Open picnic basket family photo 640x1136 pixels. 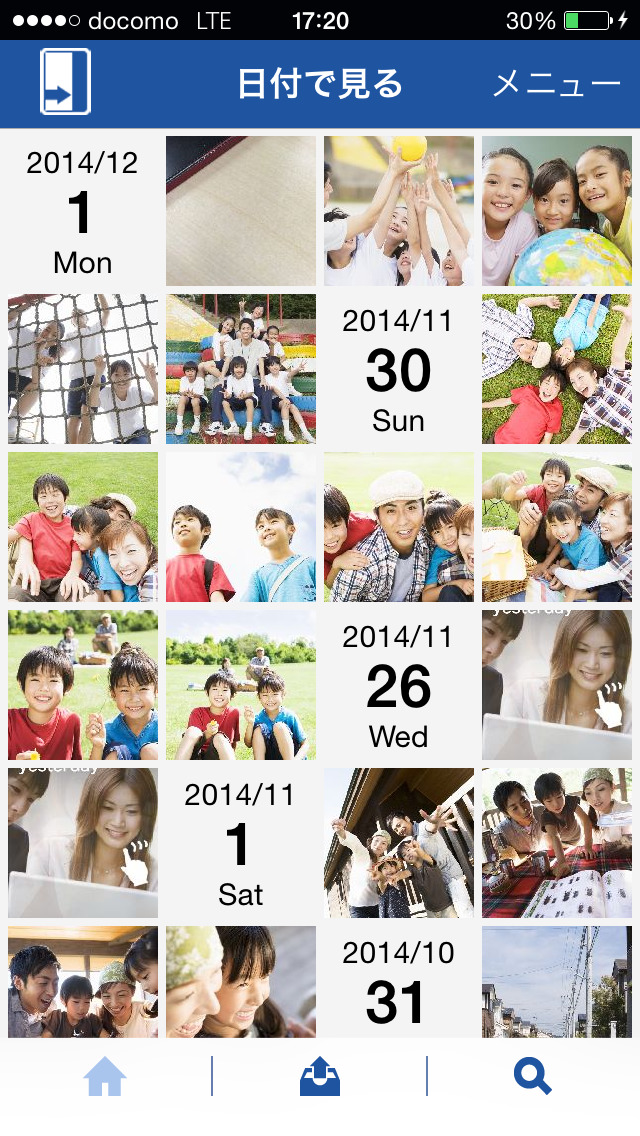tap(556, 527)
